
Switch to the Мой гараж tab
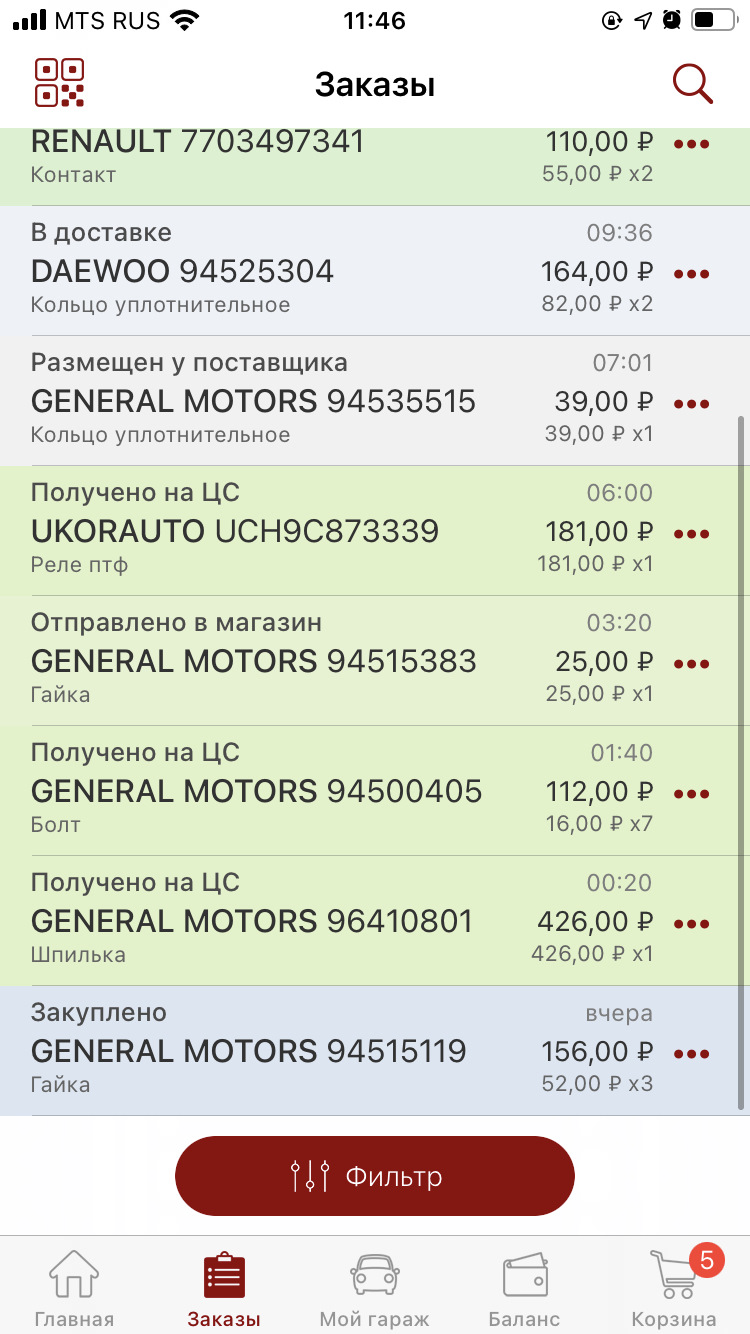click(x=375, y=1290)
